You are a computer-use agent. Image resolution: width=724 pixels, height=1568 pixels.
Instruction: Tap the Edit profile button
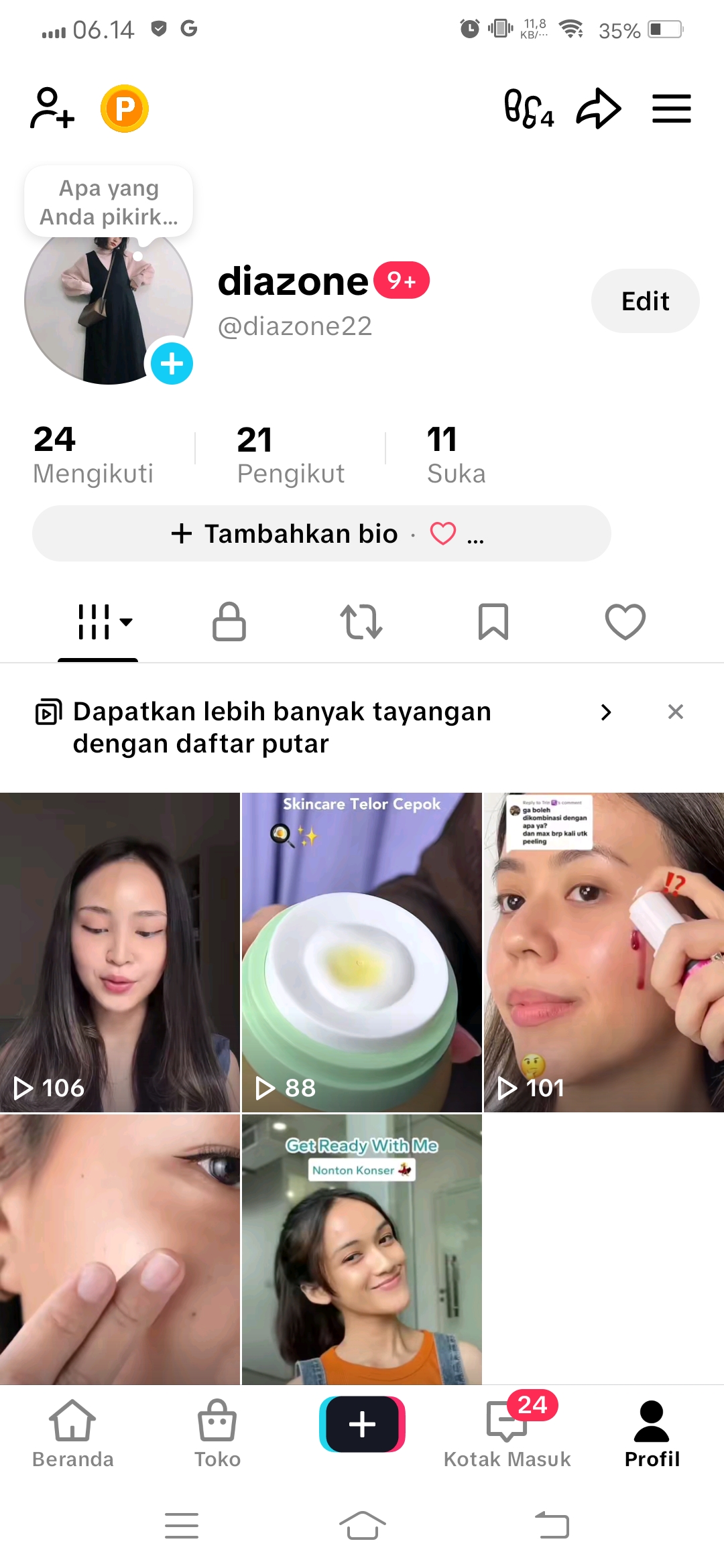coord(645,301)
